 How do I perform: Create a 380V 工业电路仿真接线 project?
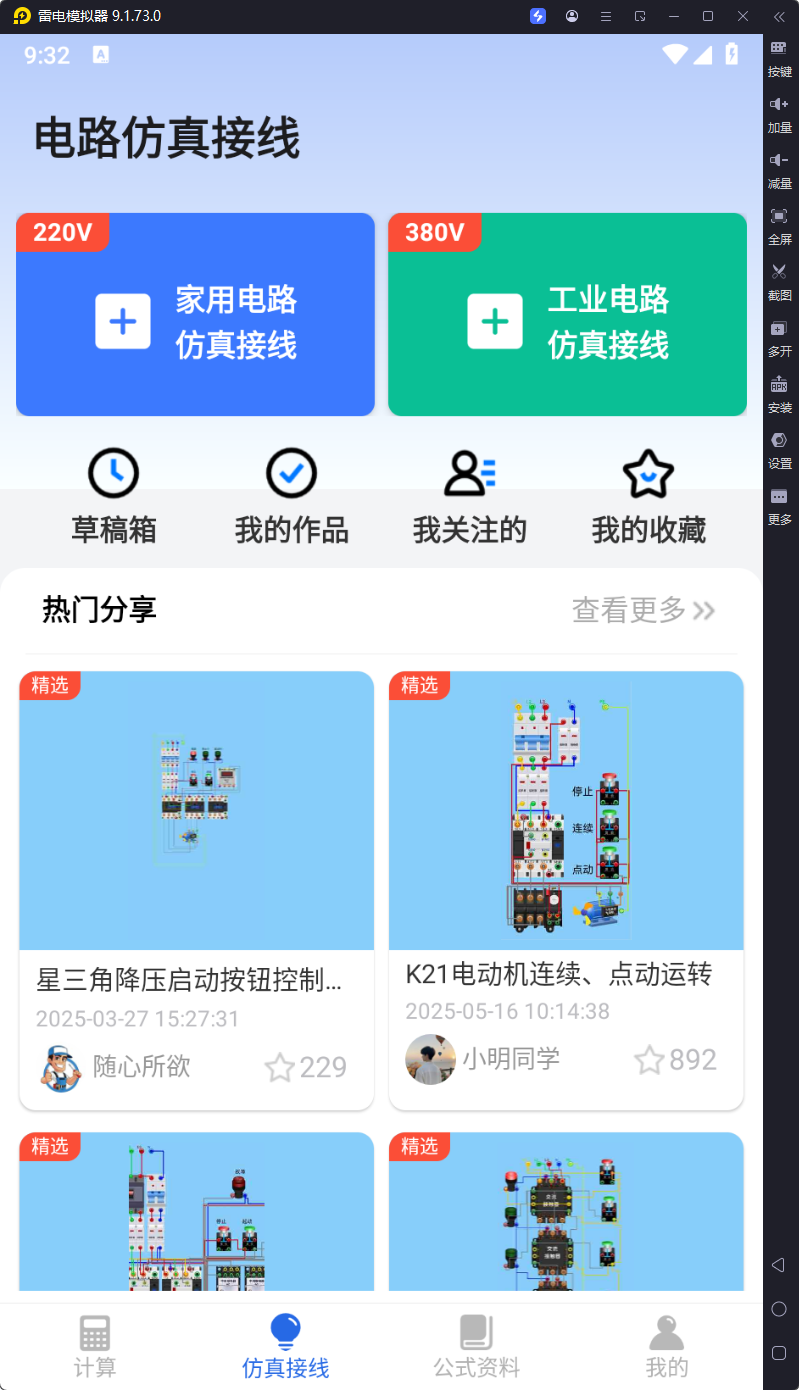coord(567,314)
